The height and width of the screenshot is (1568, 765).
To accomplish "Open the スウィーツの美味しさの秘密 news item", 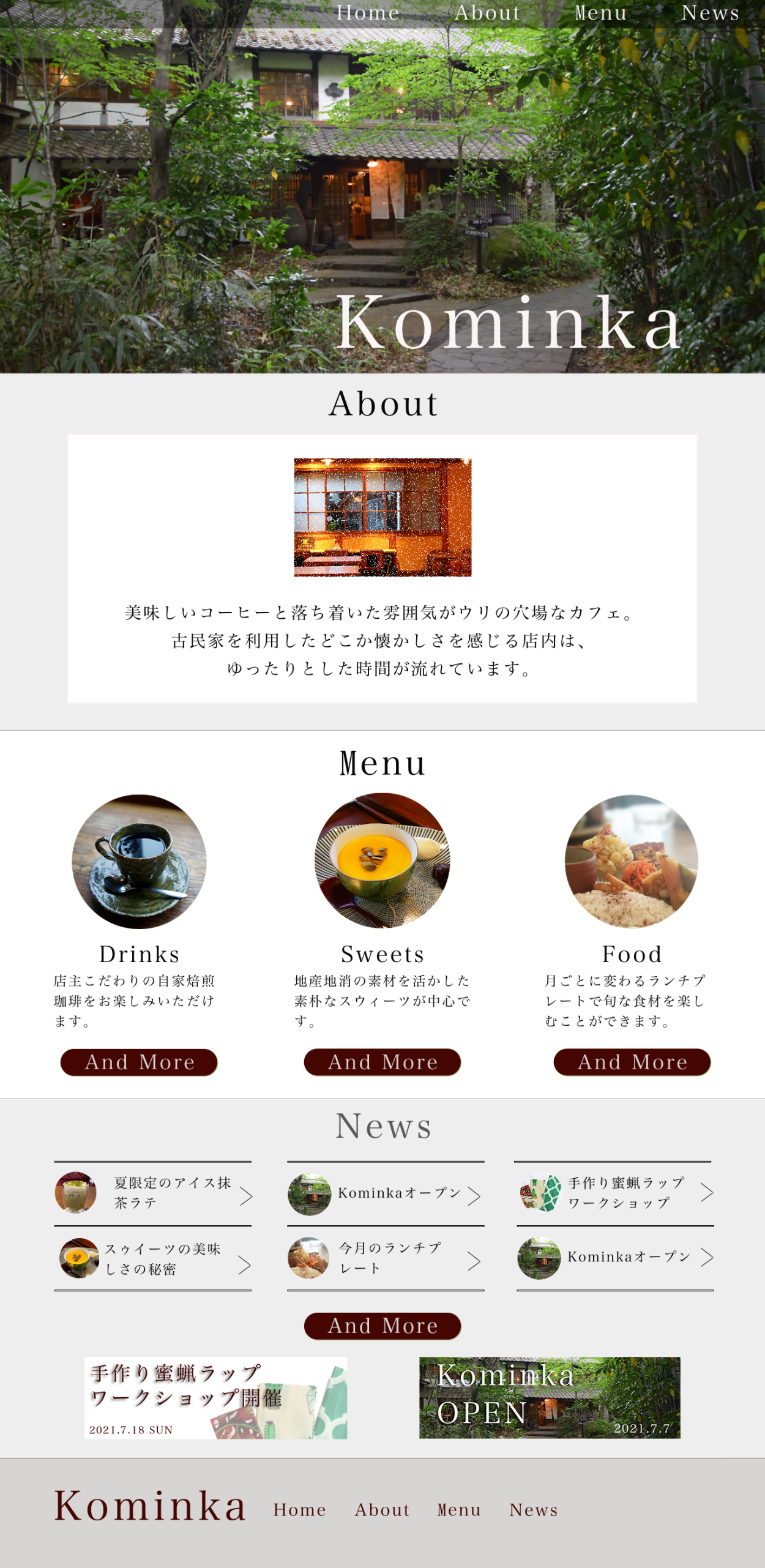I will [x=153, y=1258].
